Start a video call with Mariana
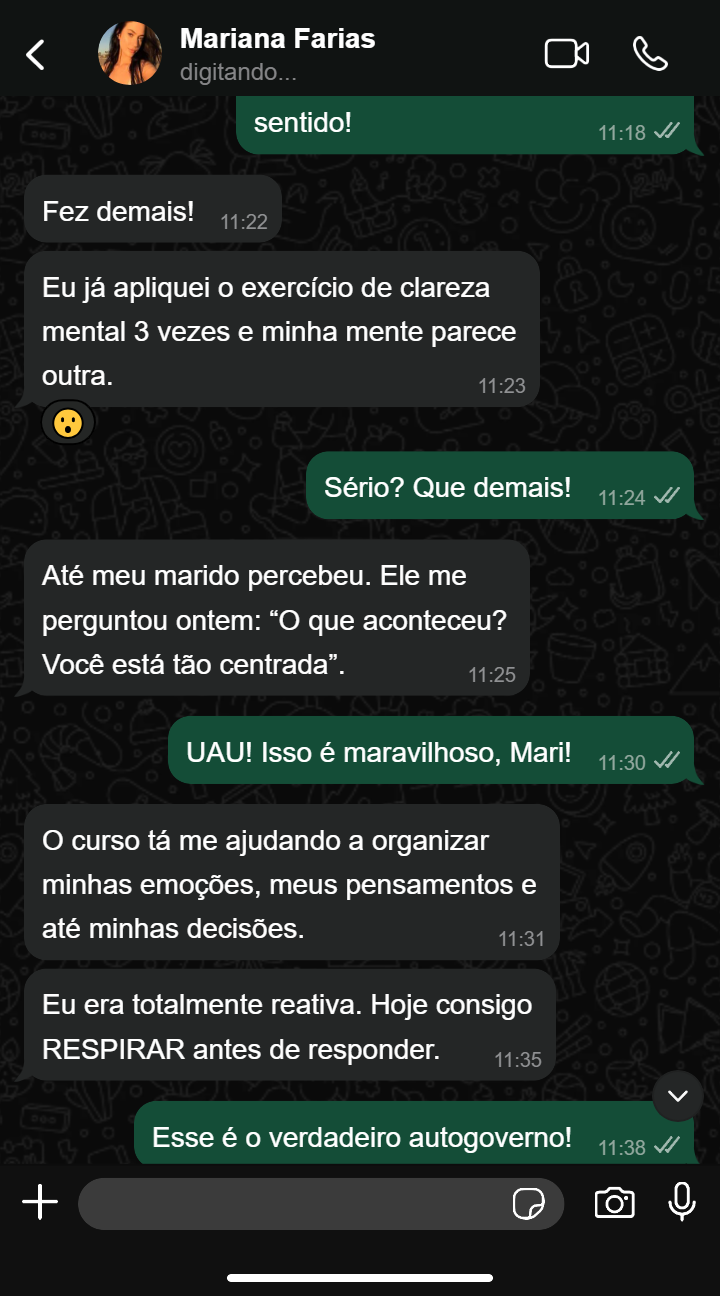The width and height of the screenshot is (720, 1296). [566, 54]
